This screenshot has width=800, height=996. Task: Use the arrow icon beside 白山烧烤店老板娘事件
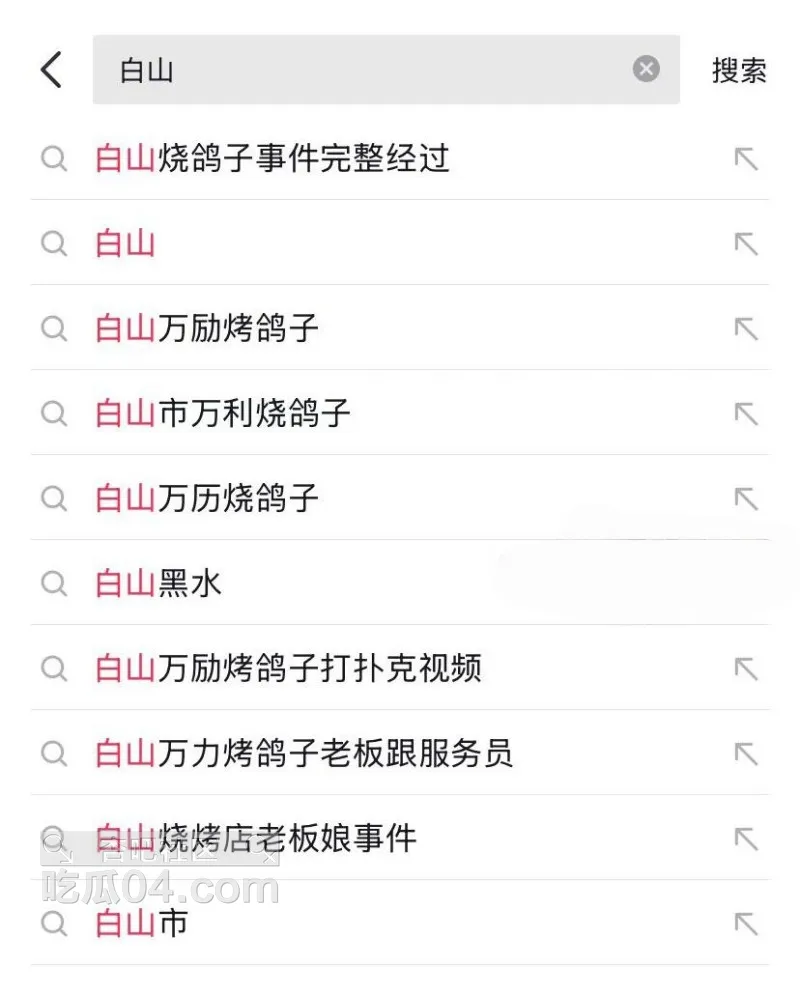coord(746,838)
